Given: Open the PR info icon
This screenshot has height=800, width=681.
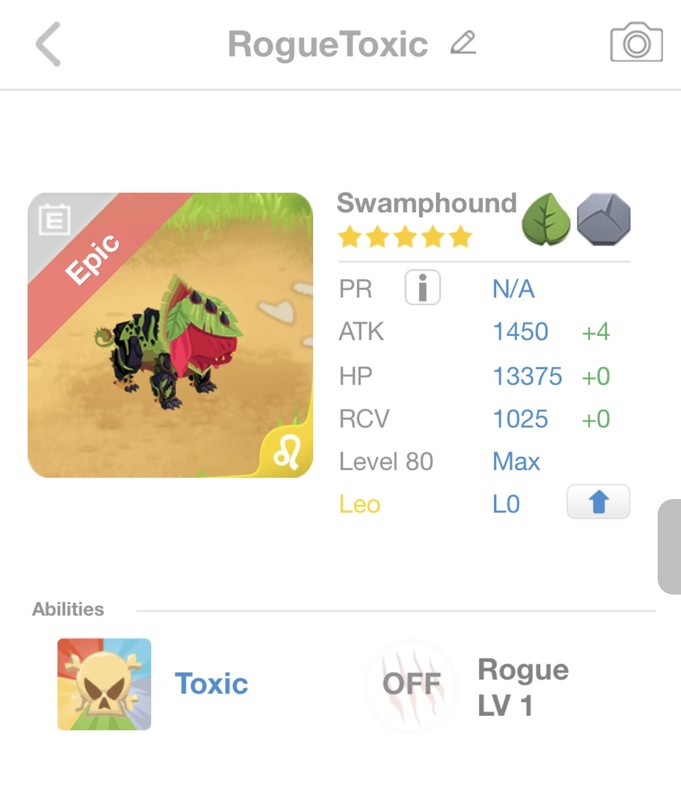Looking at the screenshot, I should pyautogui.click(x=423, y=289).
